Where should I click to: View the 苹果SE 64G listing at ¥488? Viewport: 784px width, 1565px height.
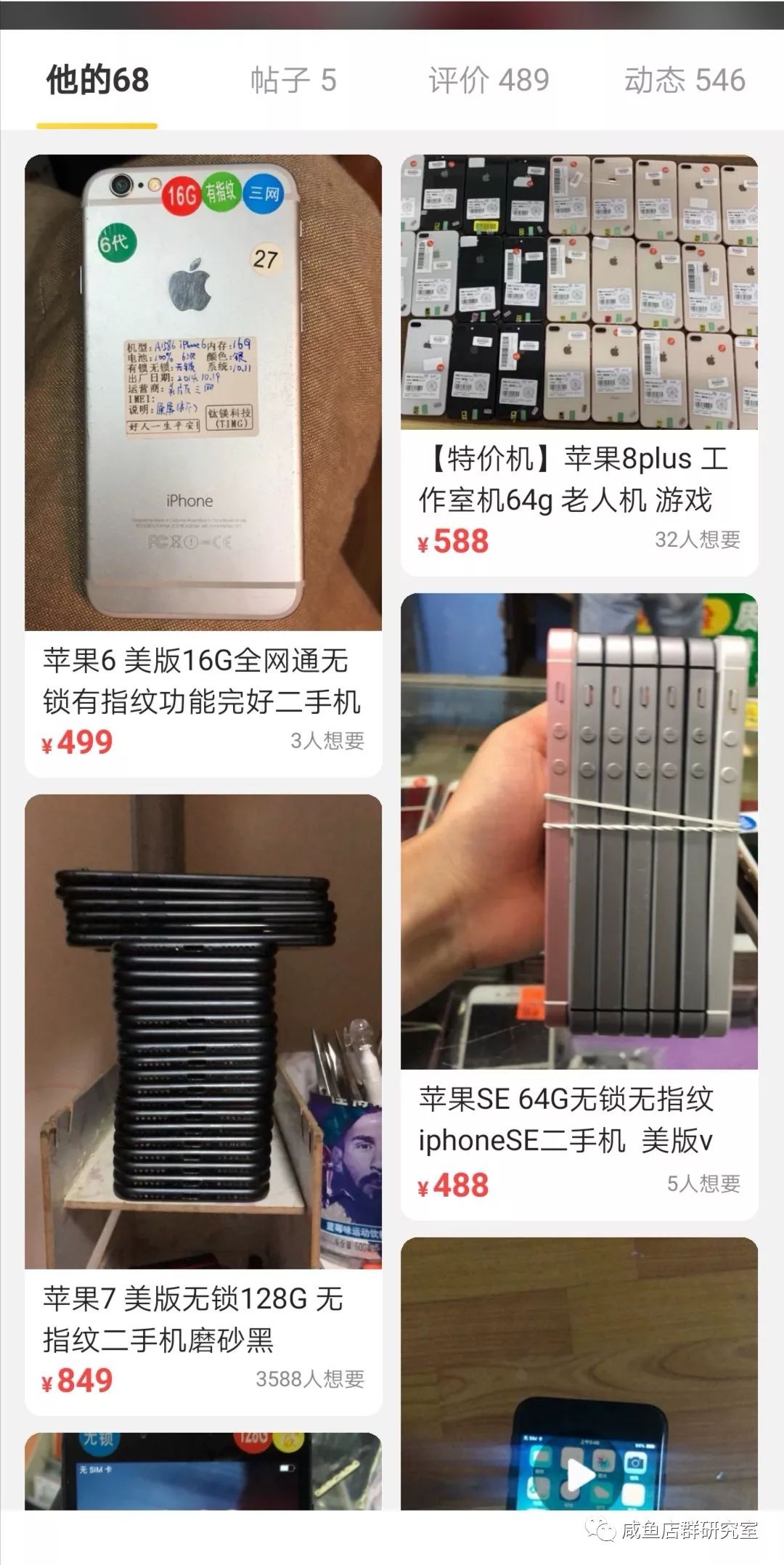[579, 906]
